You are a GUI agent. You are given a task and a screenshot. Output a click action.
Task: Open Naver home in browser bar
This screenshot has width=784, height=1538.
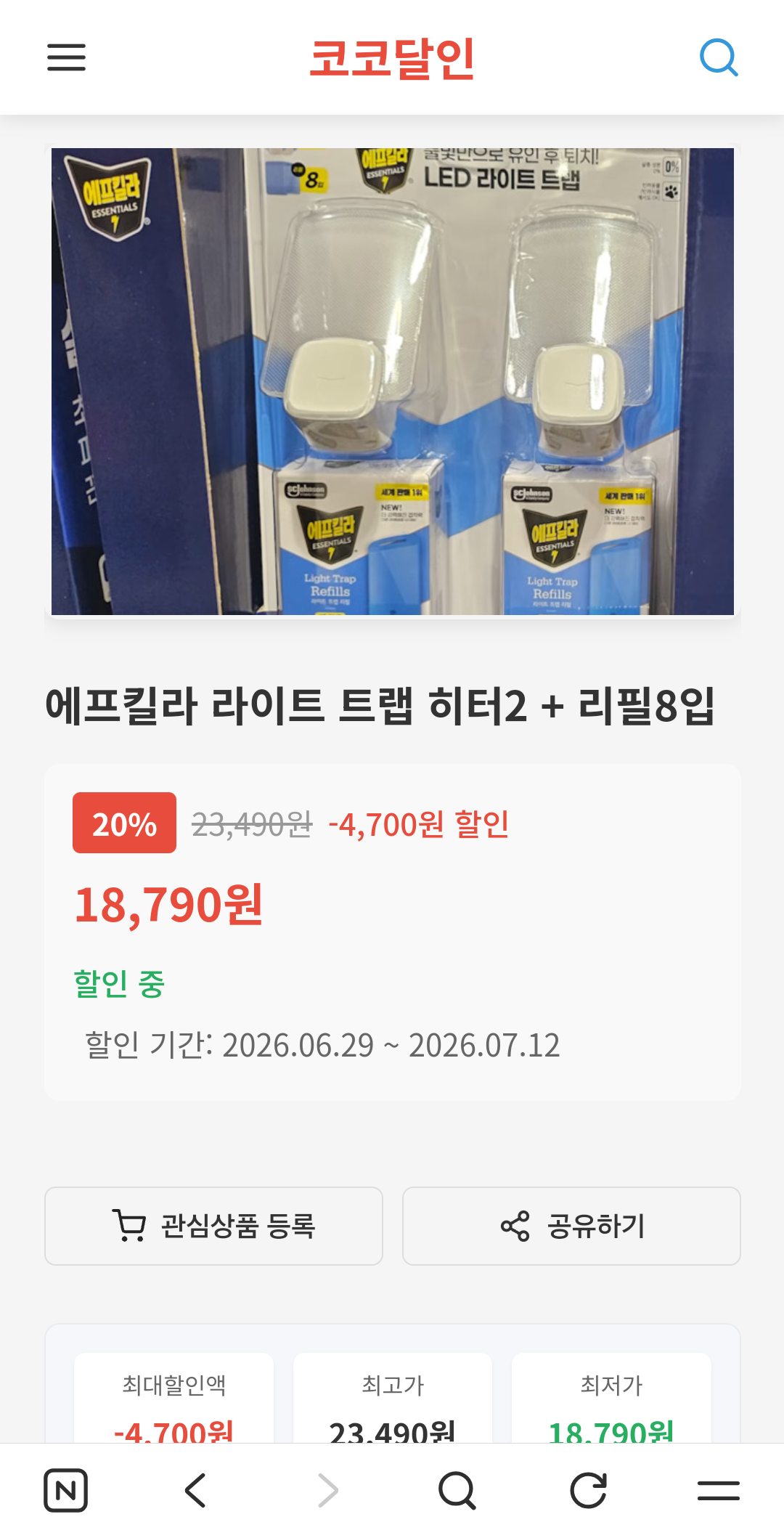(65, 1490)
